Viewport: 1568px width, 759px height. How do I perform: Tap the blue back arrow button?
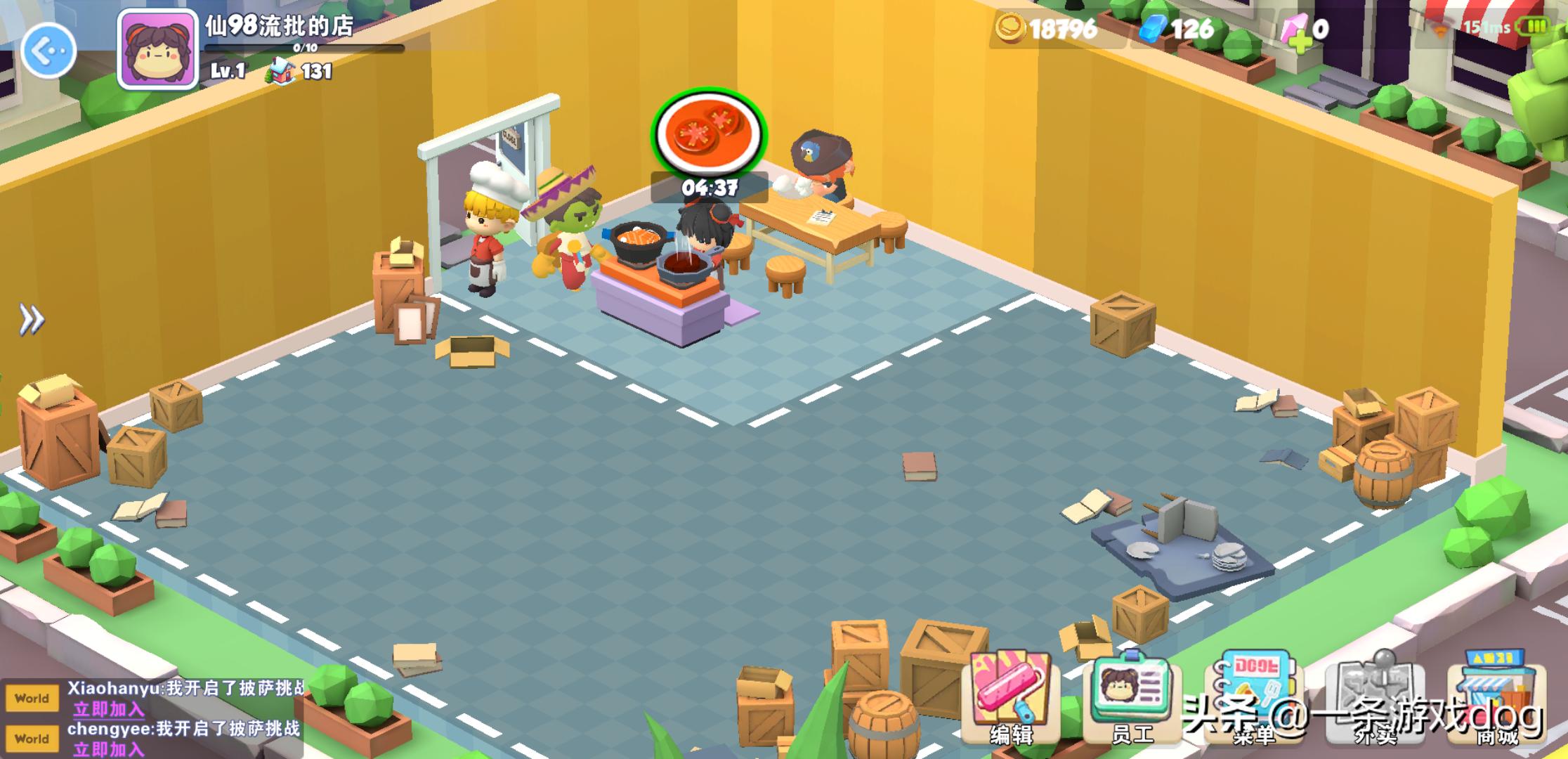click(x=48, y=51)
